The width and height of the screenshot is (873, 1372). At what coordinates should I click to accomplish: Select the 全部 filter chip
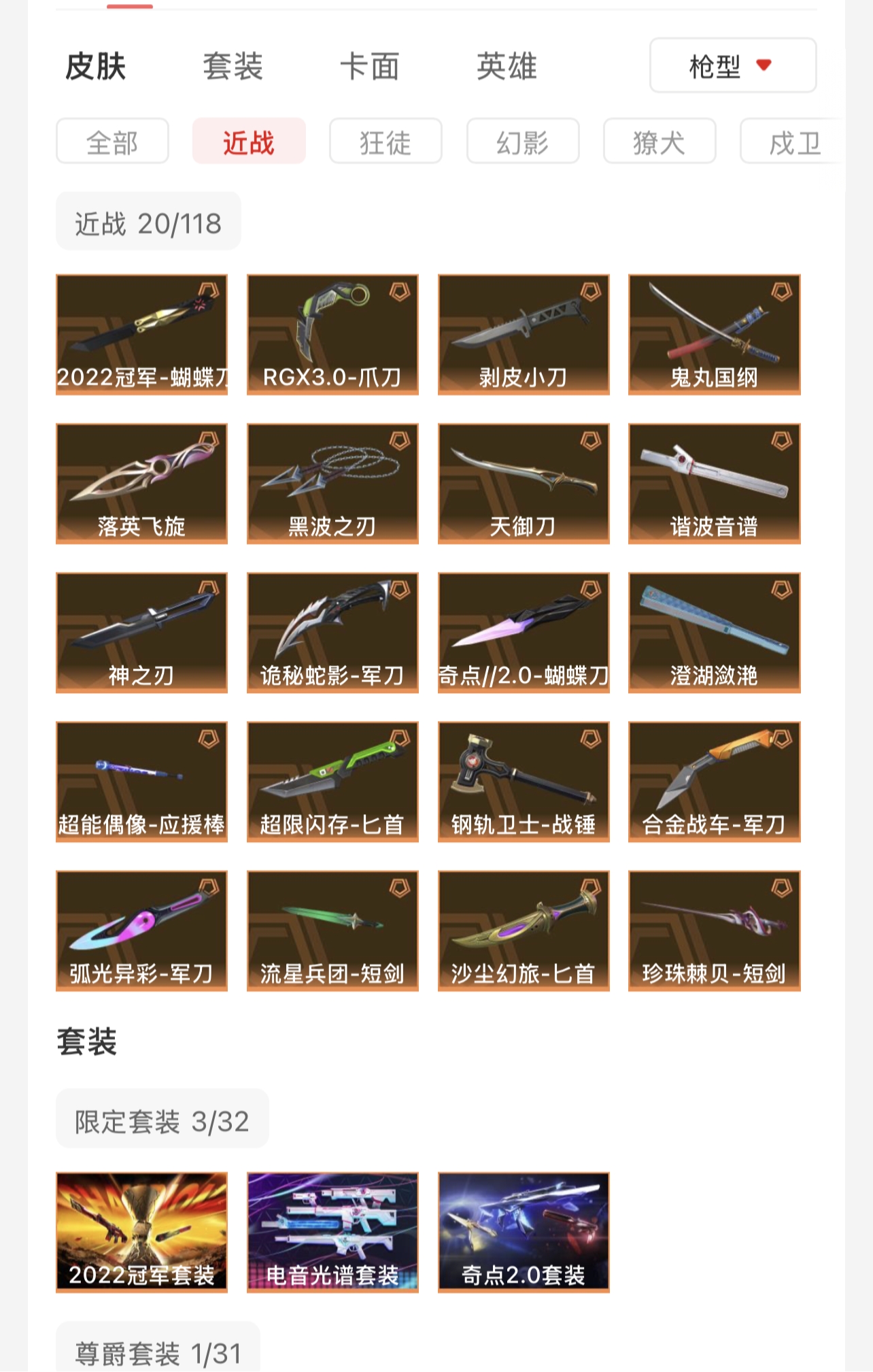(112, 141)
